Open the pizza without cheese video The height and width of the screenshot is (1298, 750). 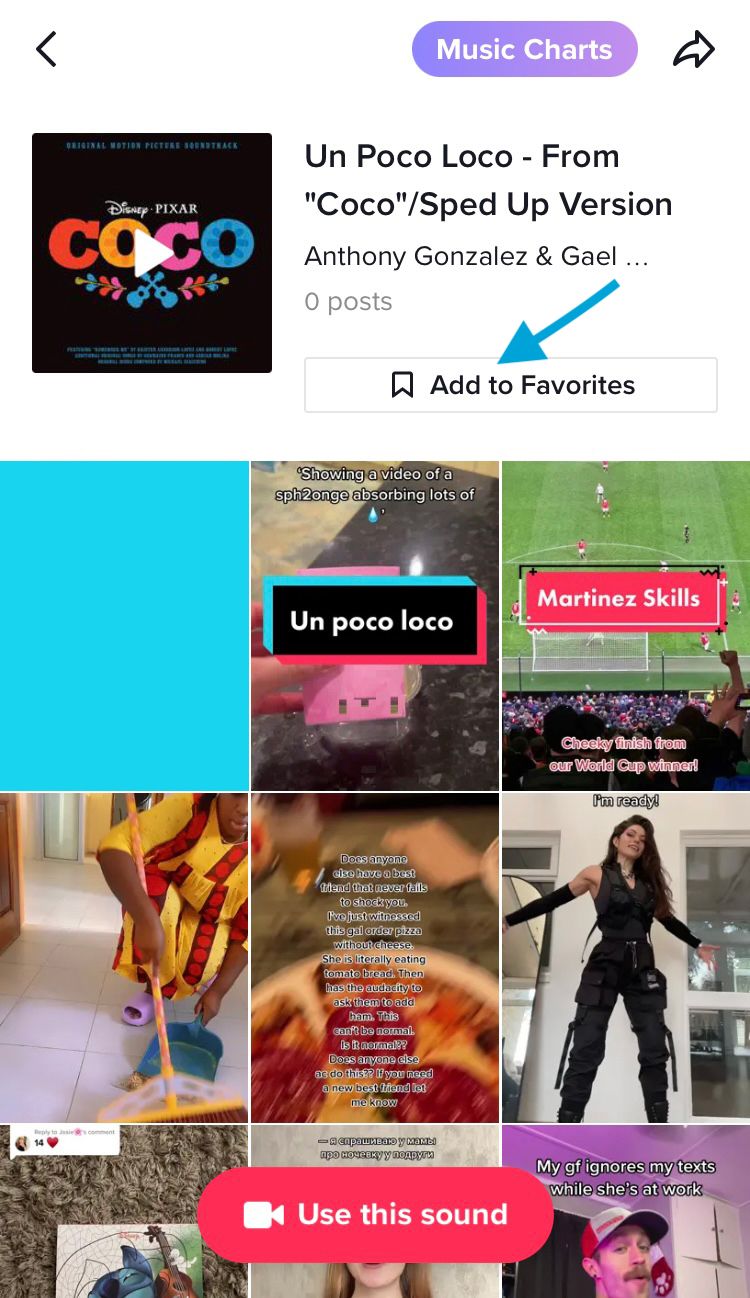pyautogui.click(x=375, y=958)
